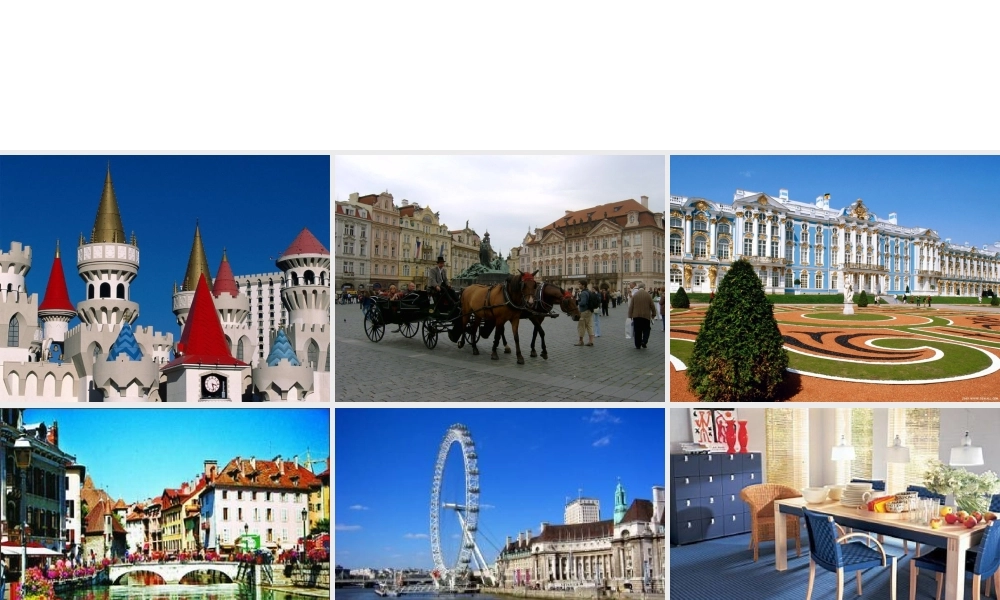Open the dining room interior photo
Viewport: 1000px width, 600px height.
[x=834, y=503]
